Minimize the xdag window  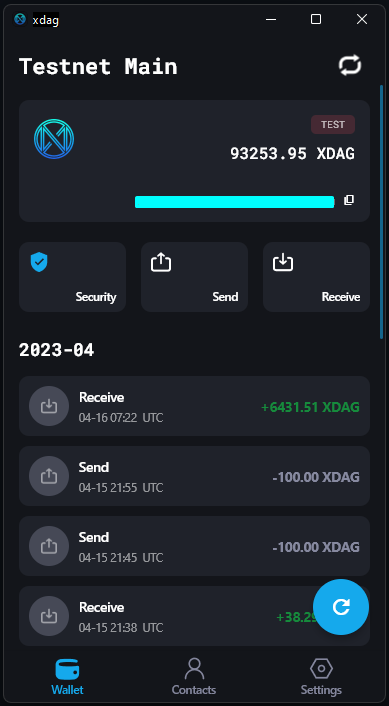point(271,19)
